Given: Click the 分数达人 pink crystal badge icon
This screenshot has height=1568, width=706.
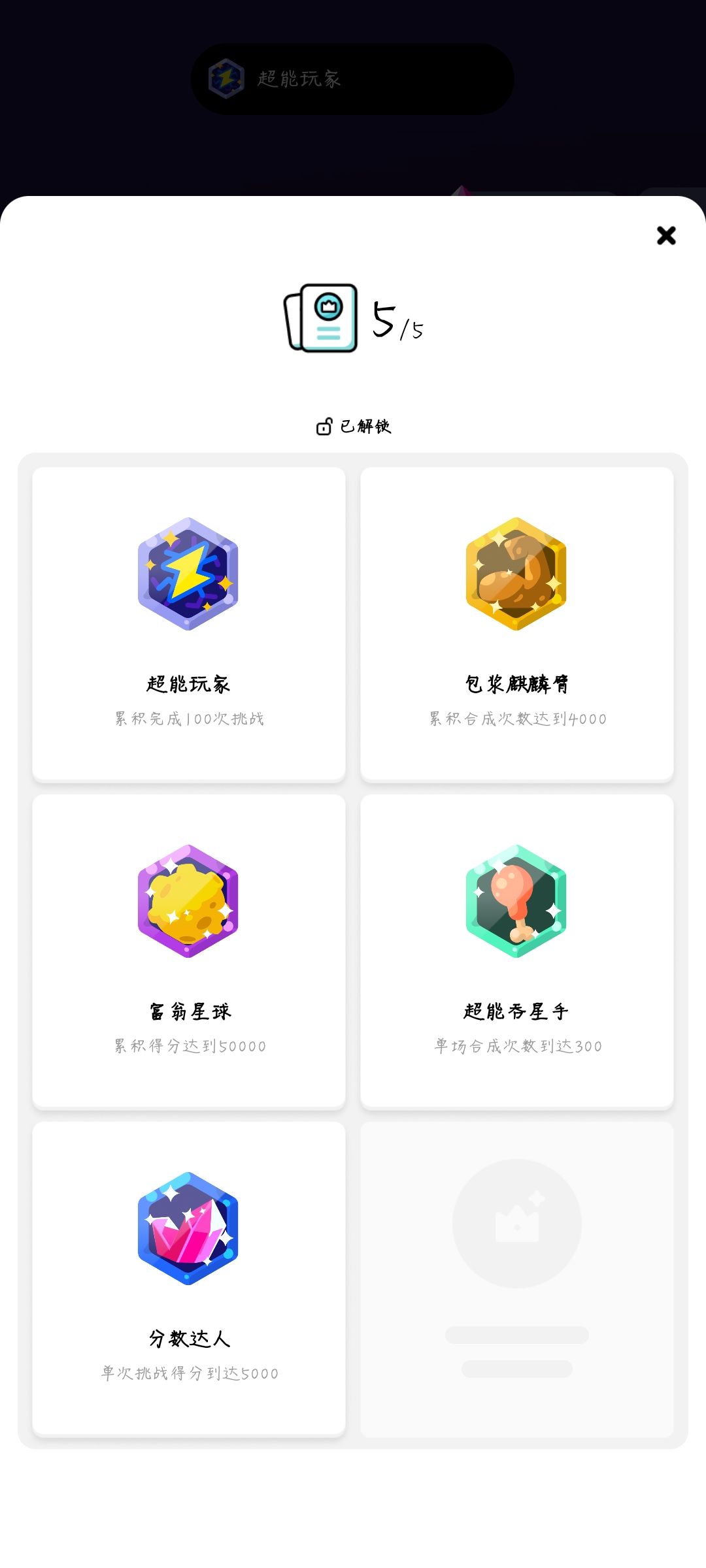Looking at the screenshot, I should pos(188,1228).
